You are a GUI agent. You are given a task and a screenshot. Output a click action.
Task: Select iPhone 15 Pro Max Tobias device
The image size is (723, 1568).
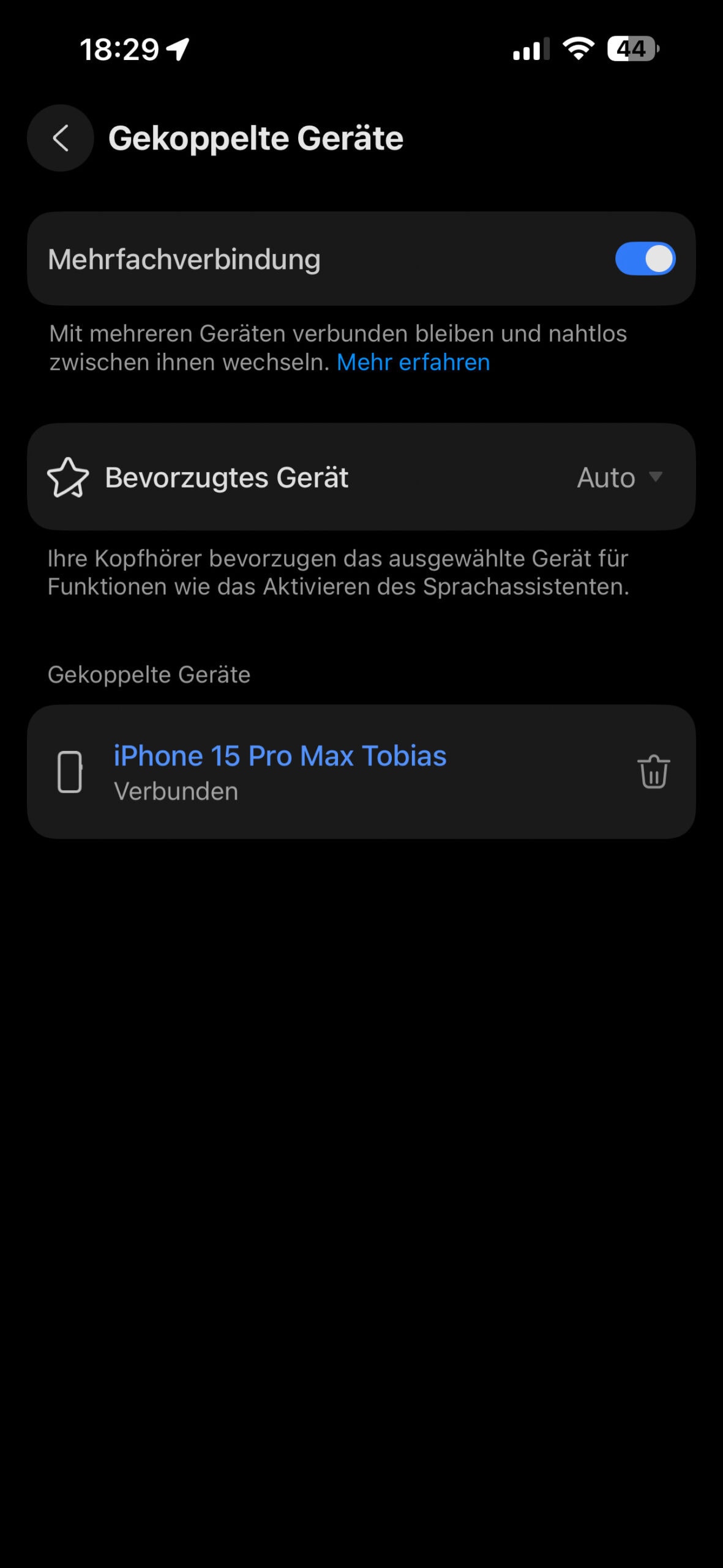[280, 771]
